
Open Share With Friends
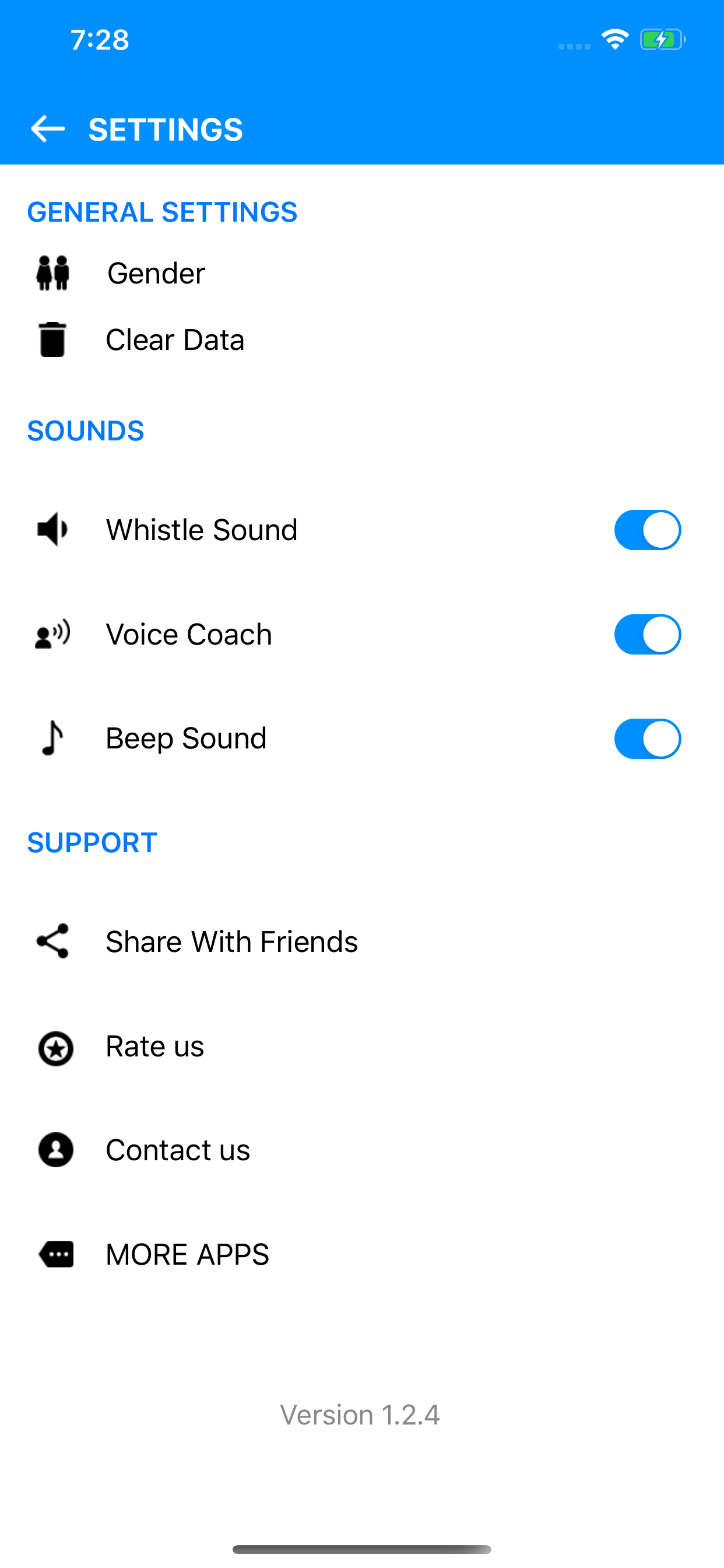[x=231, y=942]
